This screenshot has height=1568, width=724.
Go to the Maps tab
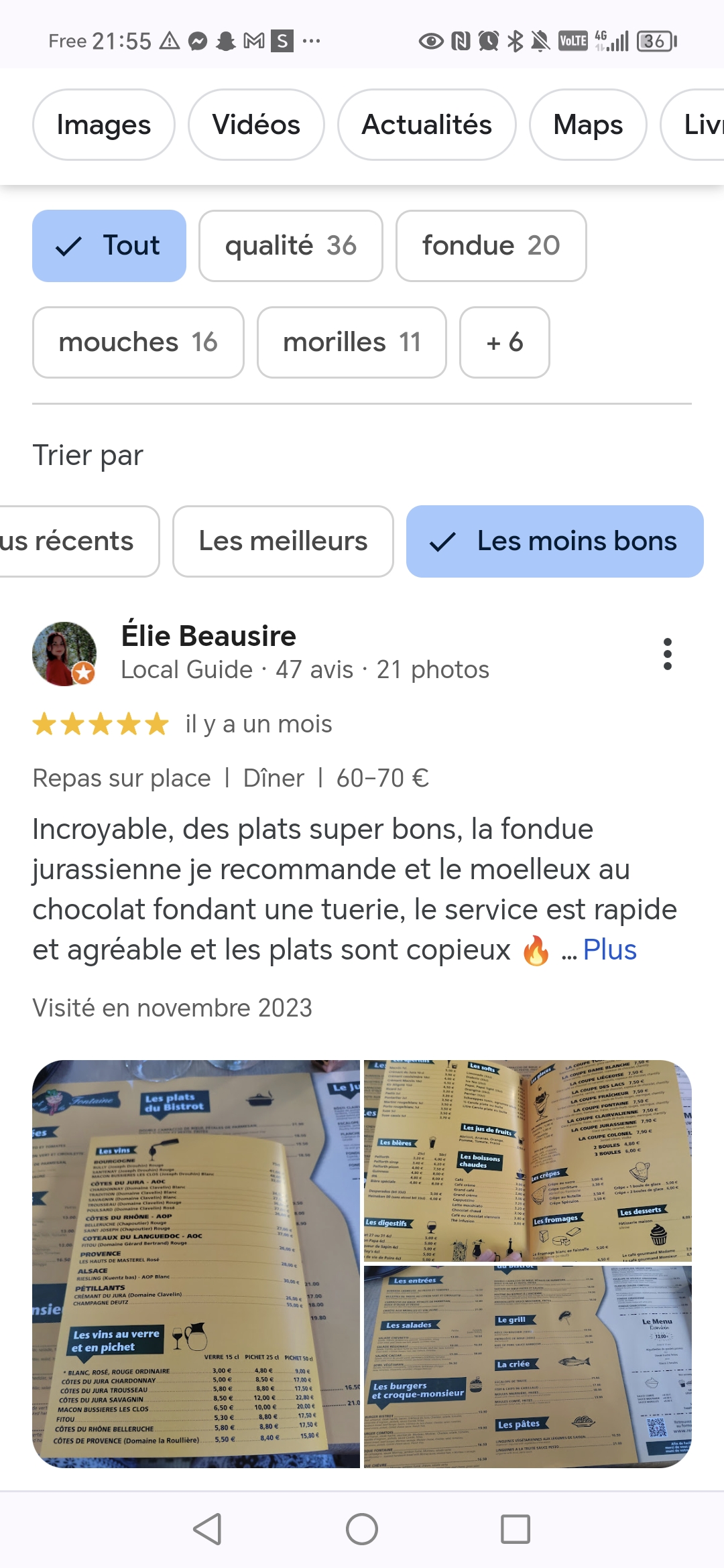pyautogui.click(x=588, y=125)
